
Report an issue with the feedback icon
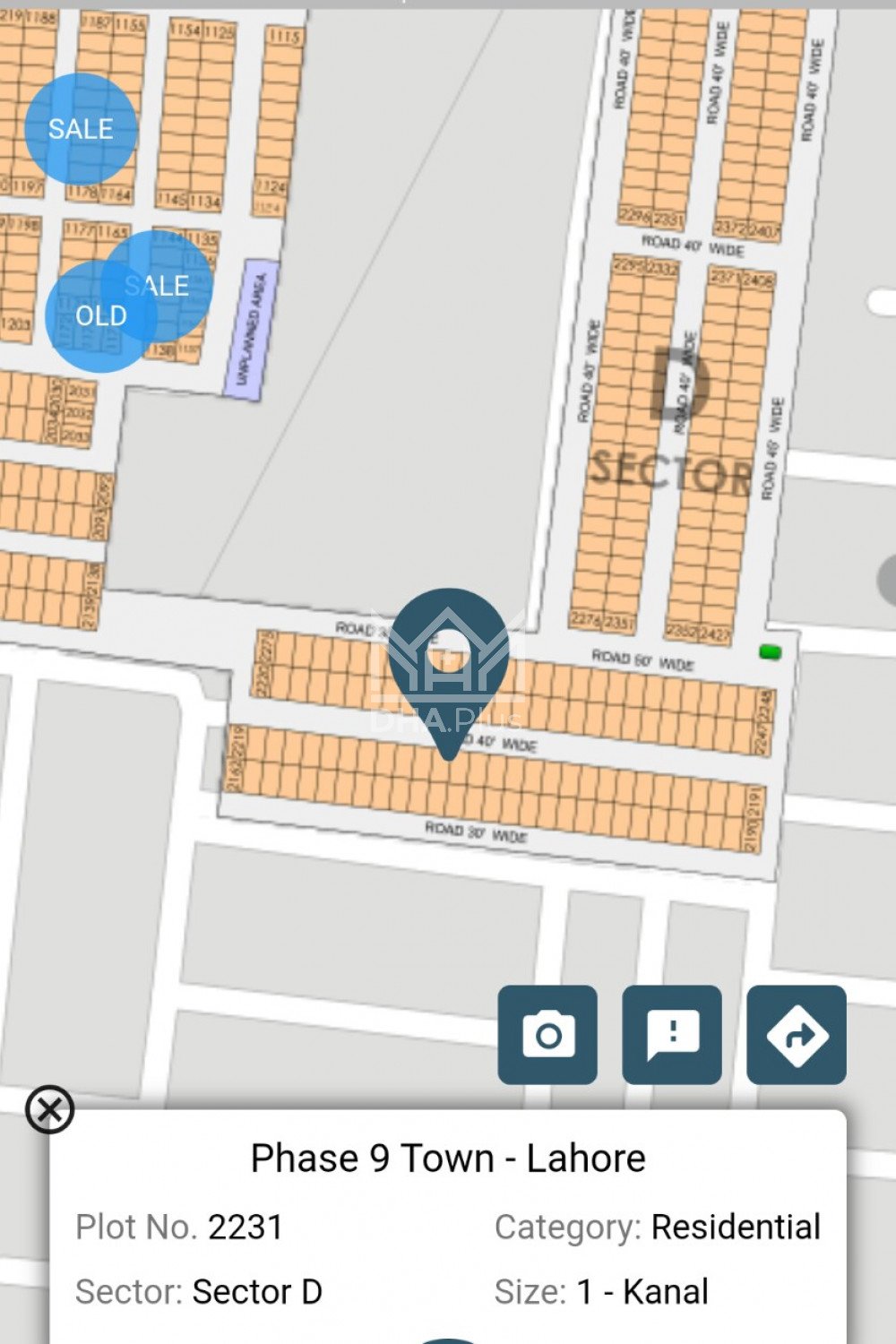(672, 1035)
